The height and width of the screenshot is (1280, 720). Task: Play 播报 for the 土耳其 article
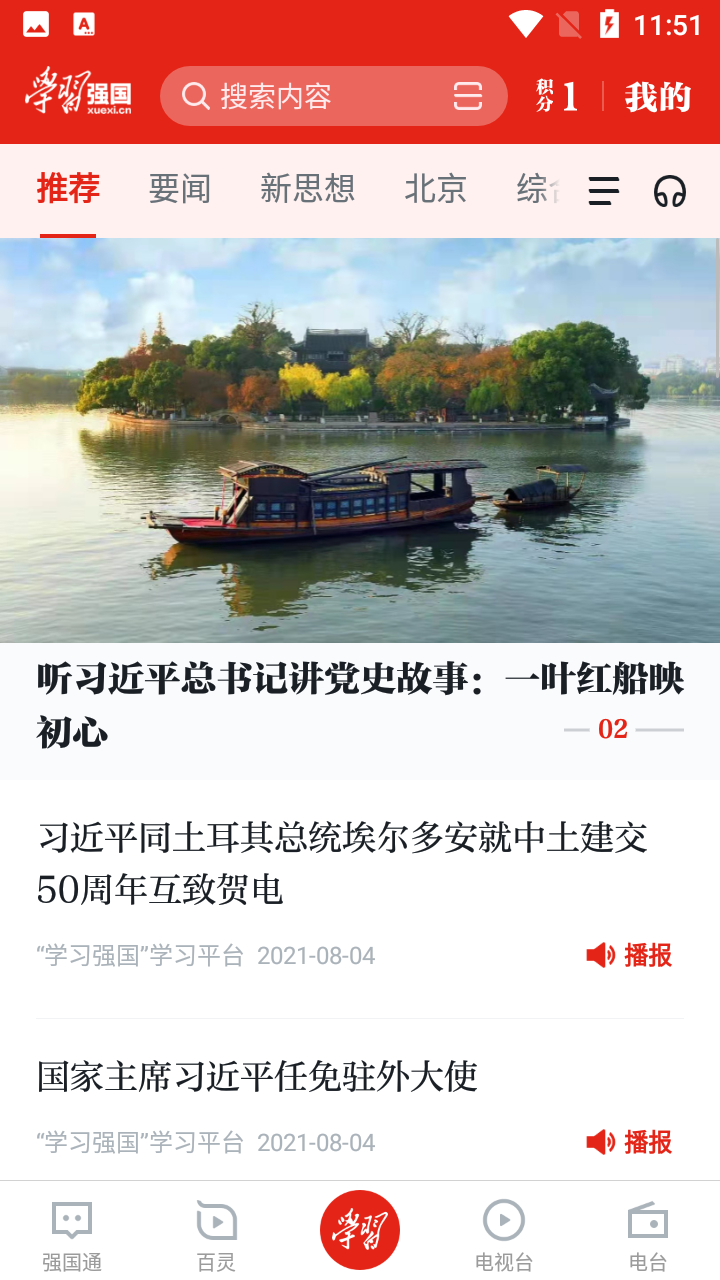point(627,956)
